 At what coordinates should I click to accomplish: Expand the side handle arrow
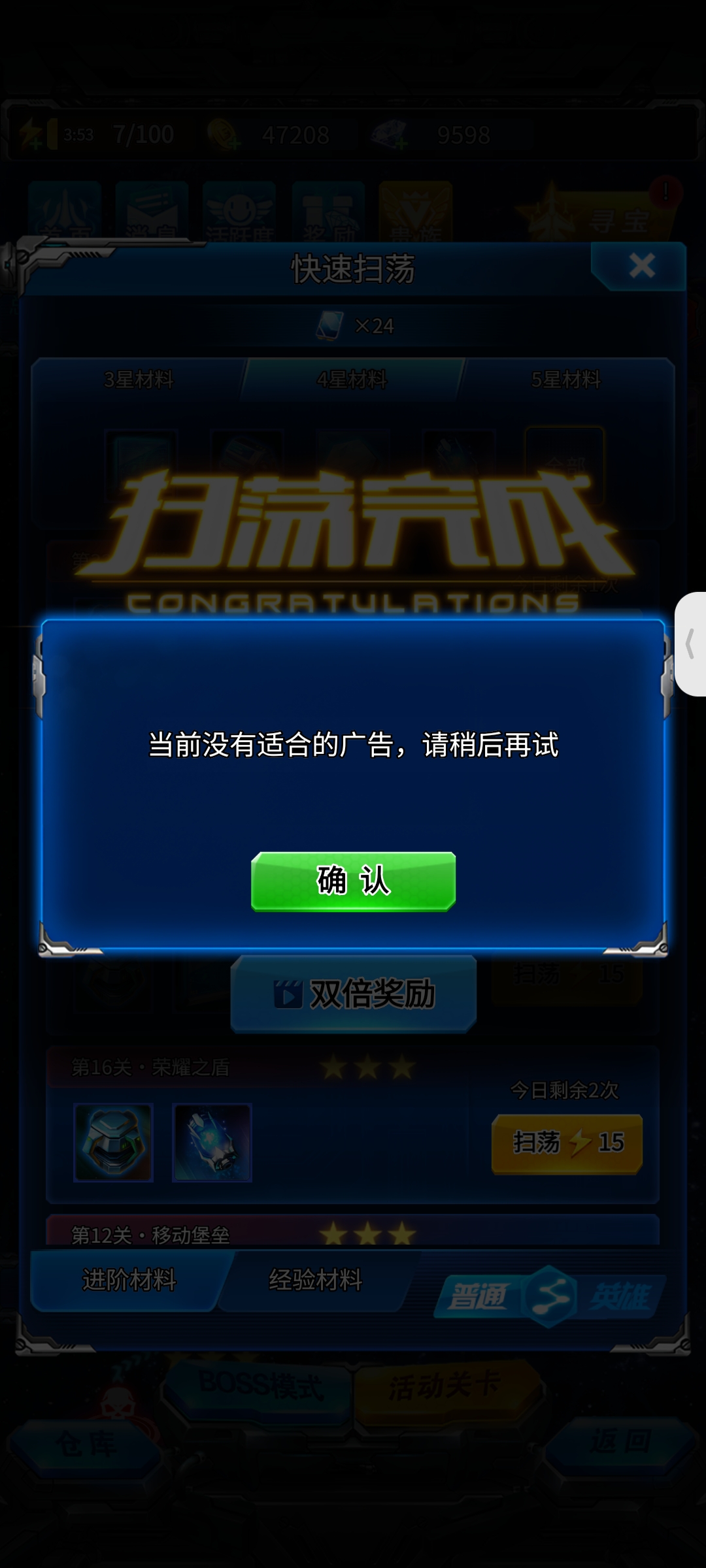690,644
